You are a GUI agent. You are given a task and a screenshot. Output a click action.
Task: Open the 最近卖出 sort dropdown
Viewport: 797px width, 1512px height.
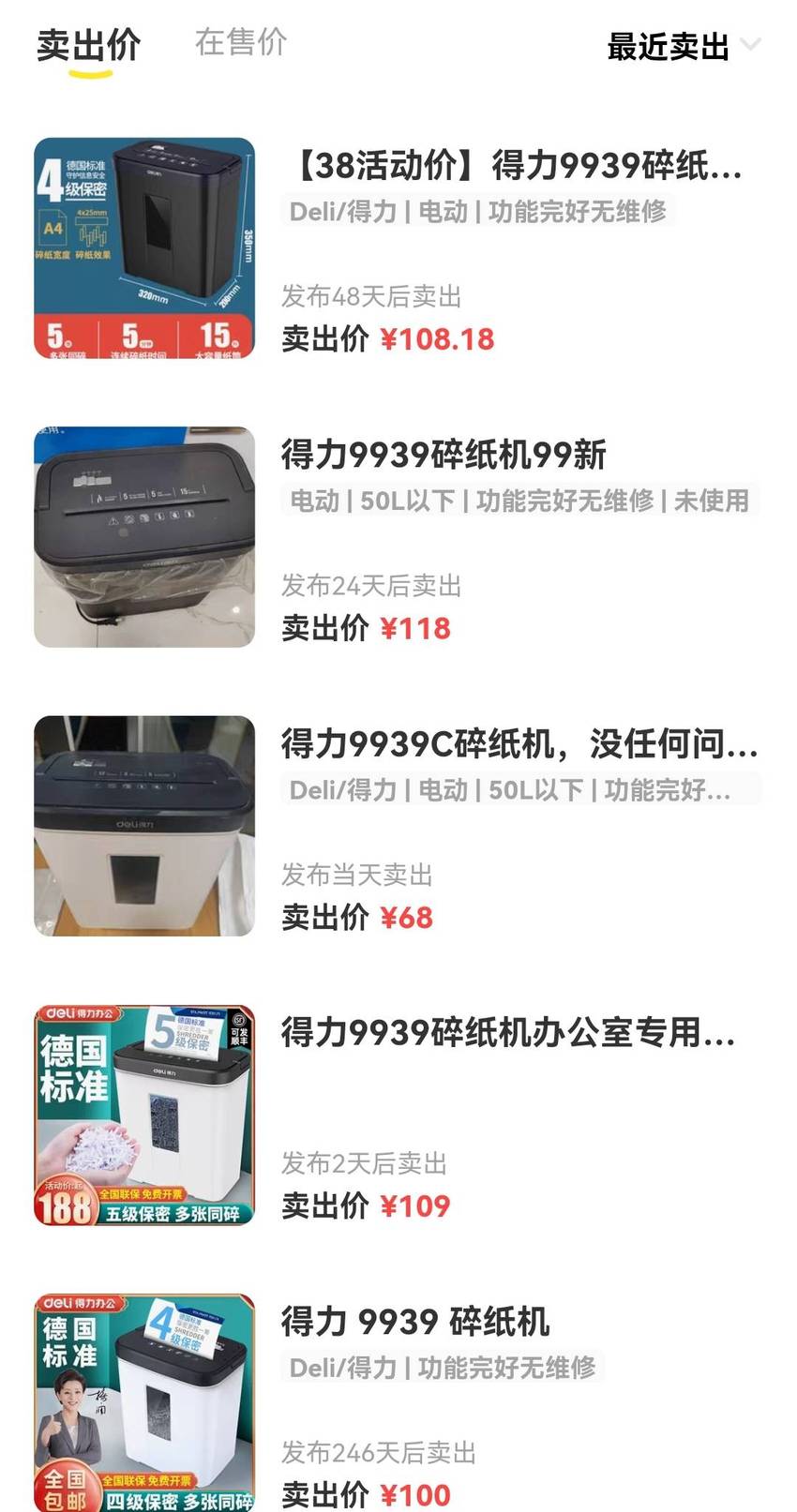(684, 46)
